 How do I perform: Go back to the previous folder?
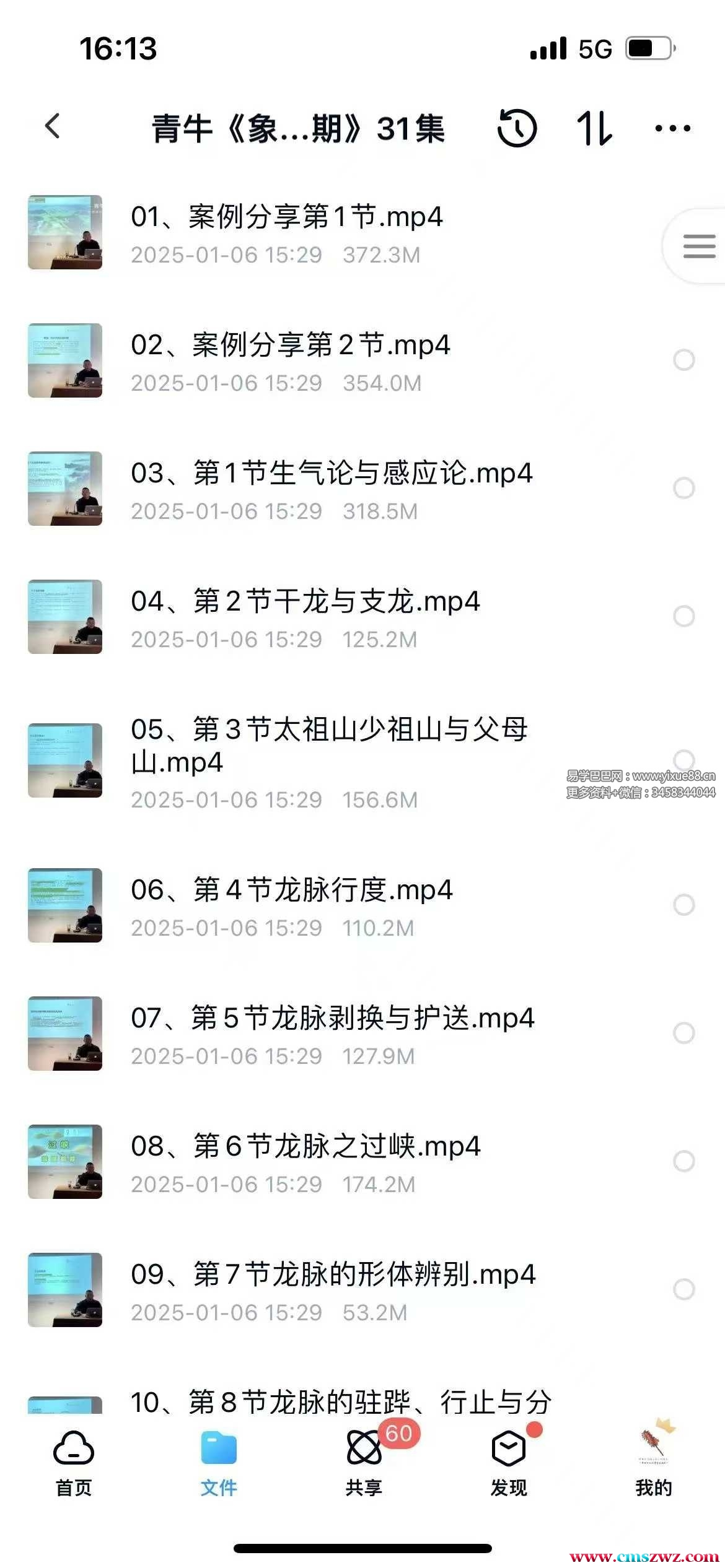[x=53, y=127]
